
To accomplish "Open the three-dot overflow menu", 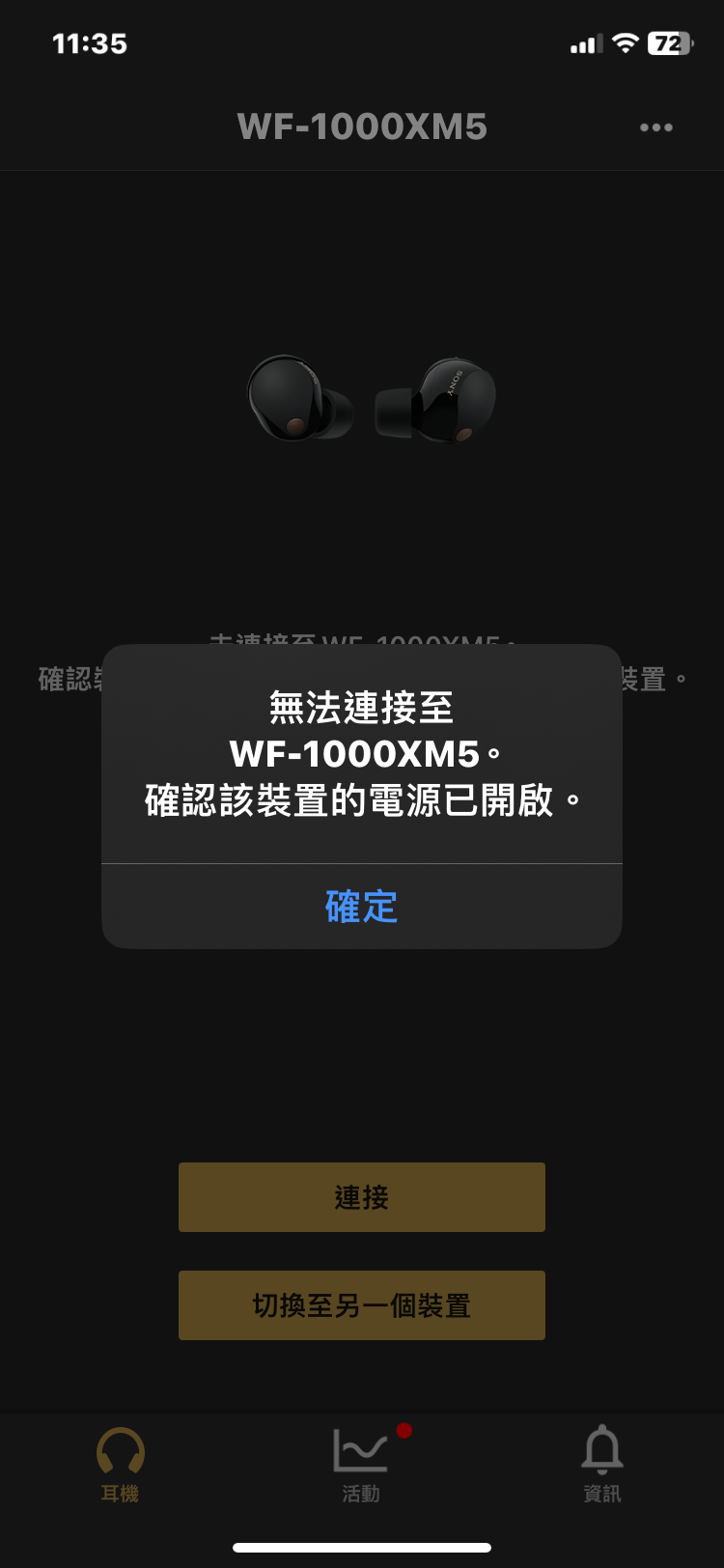I will tap(655, 127).
